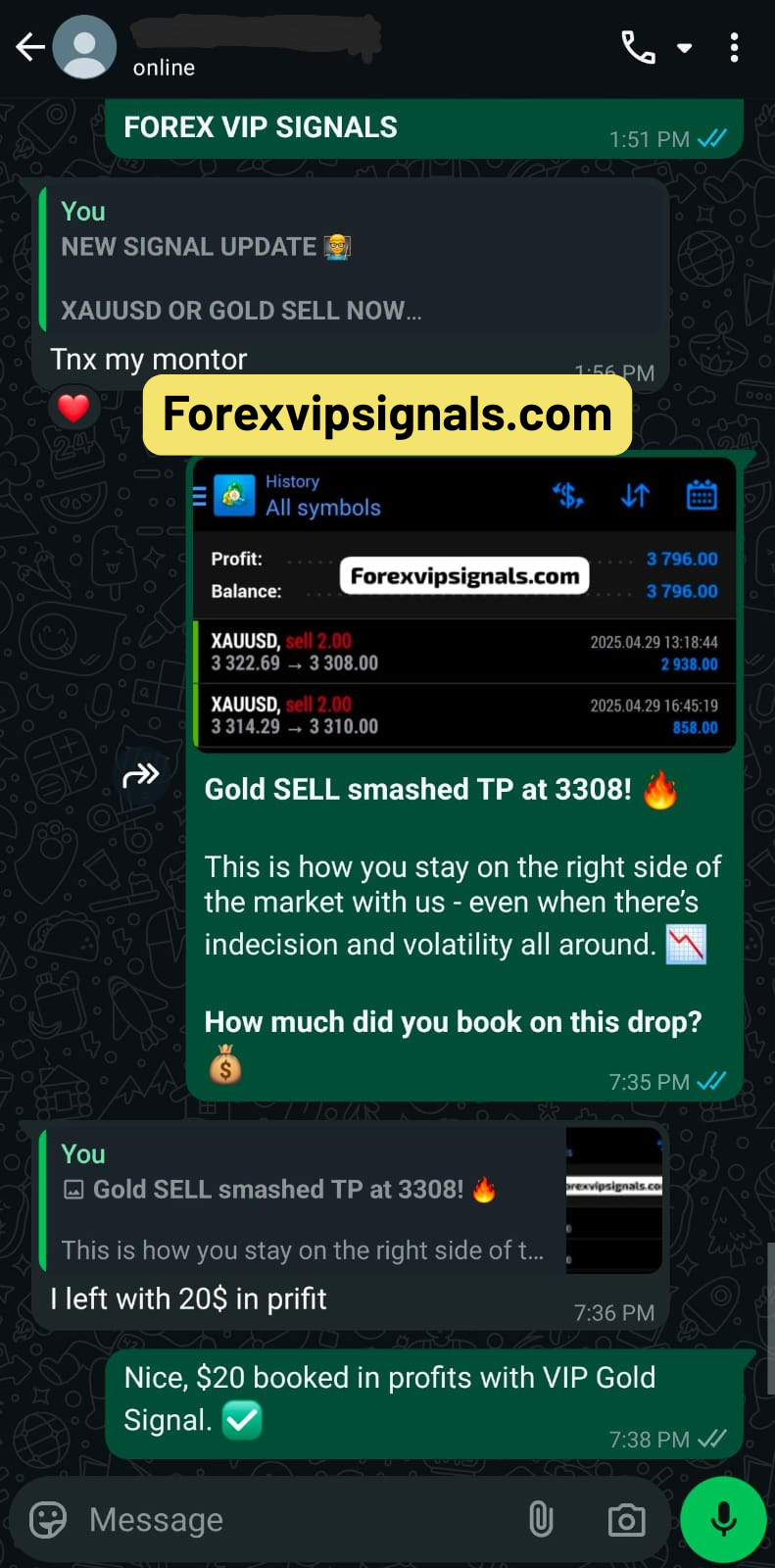Start a voice call with this contact
Screen dimensions: 775x1568
click(638, 47)
